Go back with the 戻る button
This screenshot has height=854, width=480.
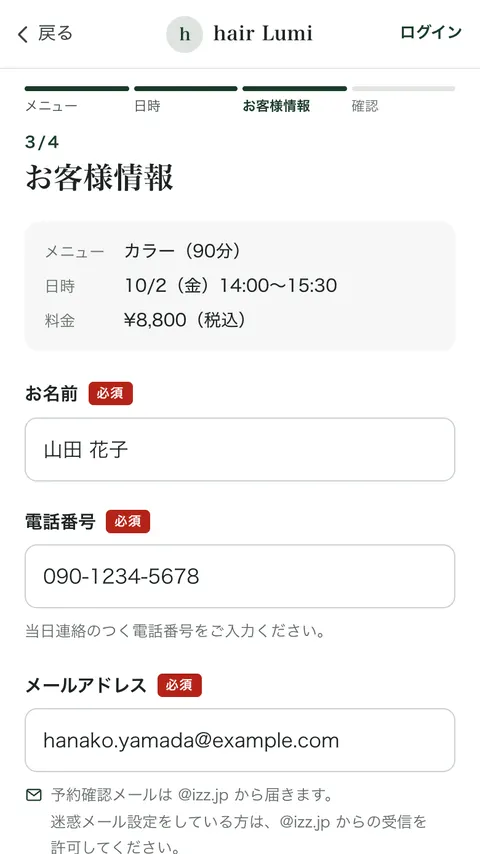(45, 34)
